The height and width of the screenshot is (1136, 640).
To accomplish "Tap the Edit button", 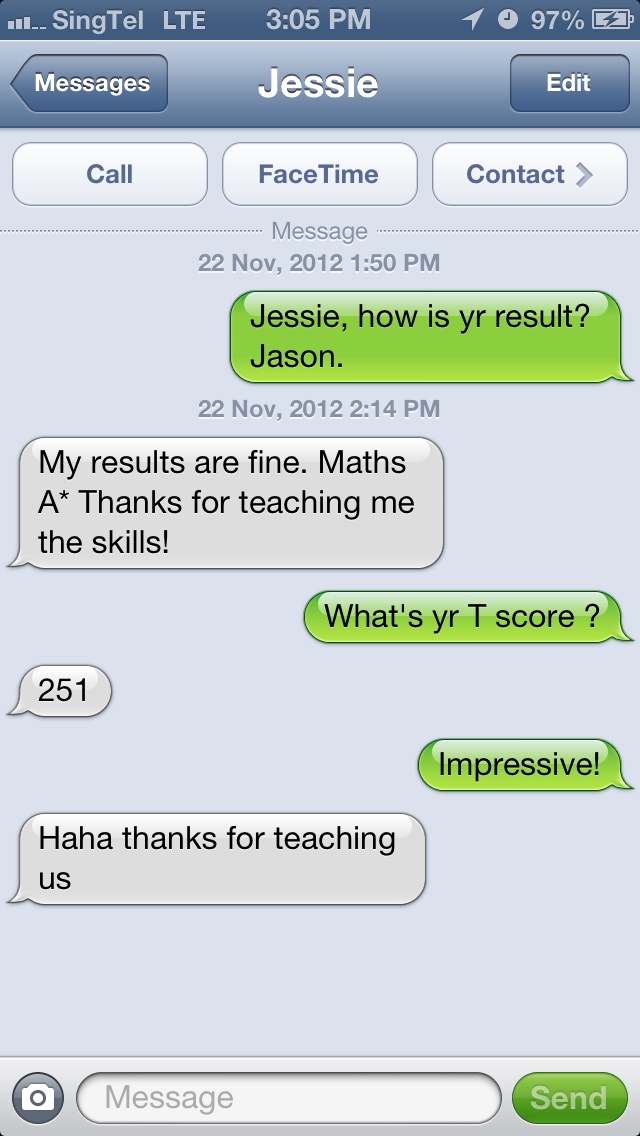I will [x=568, y=84].
